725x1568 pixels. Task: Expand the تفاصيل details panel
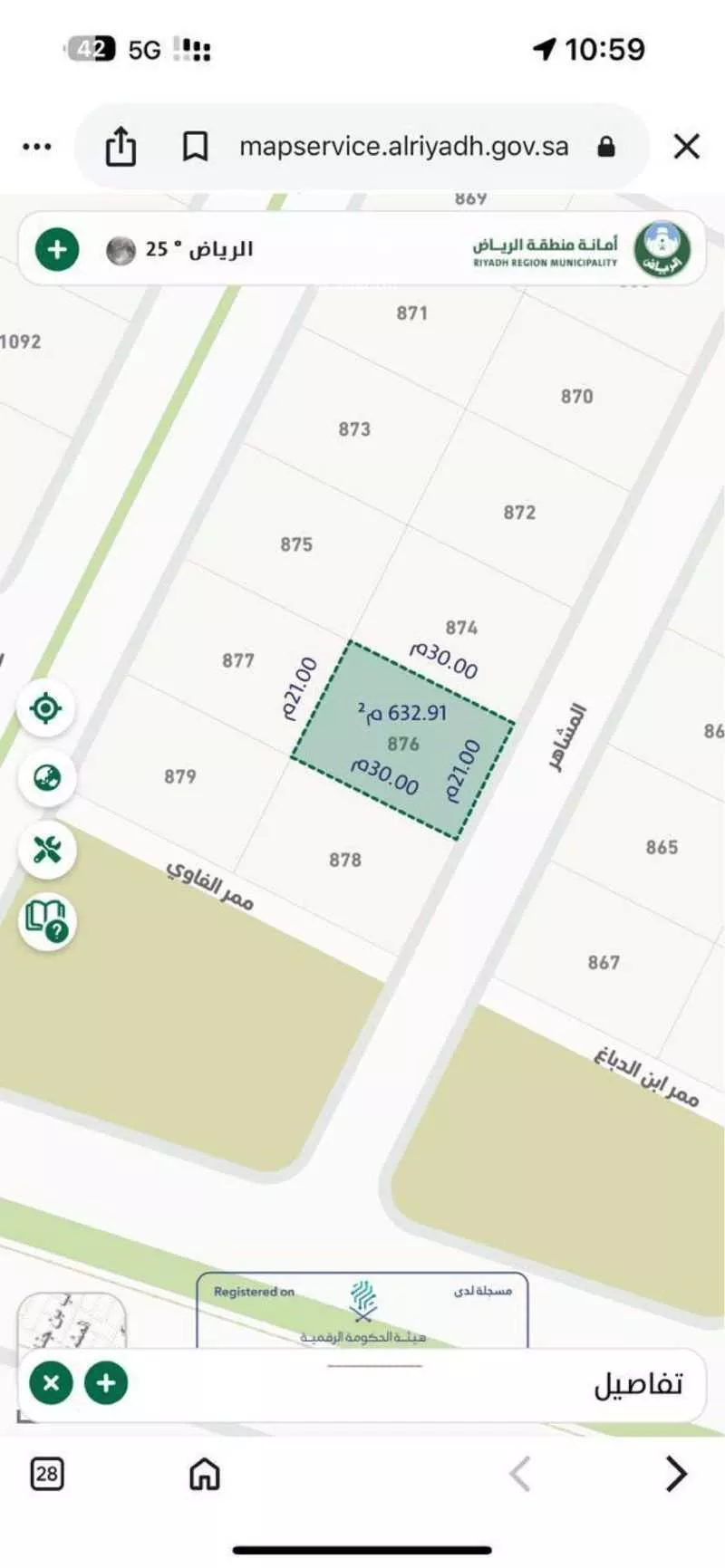(x=637, y=1384)
